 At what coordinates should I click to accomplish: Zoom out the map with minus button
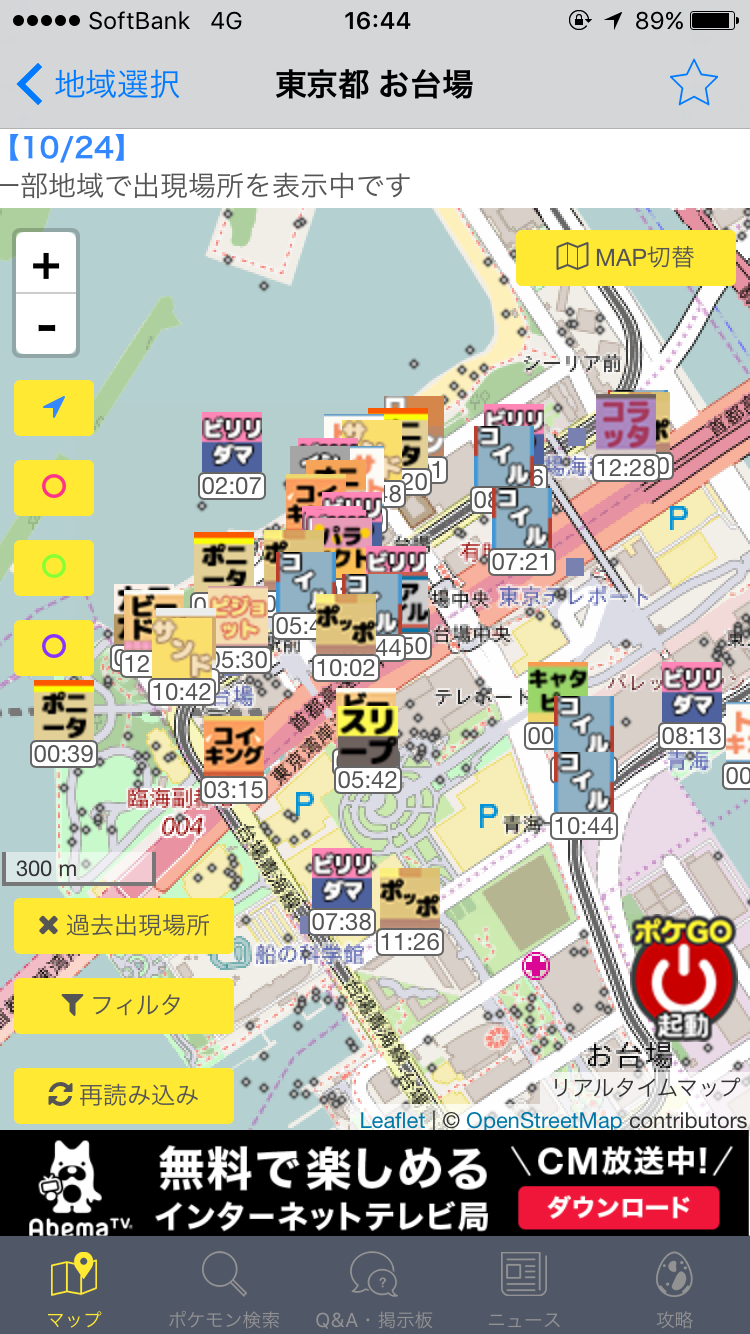[46, 325]
